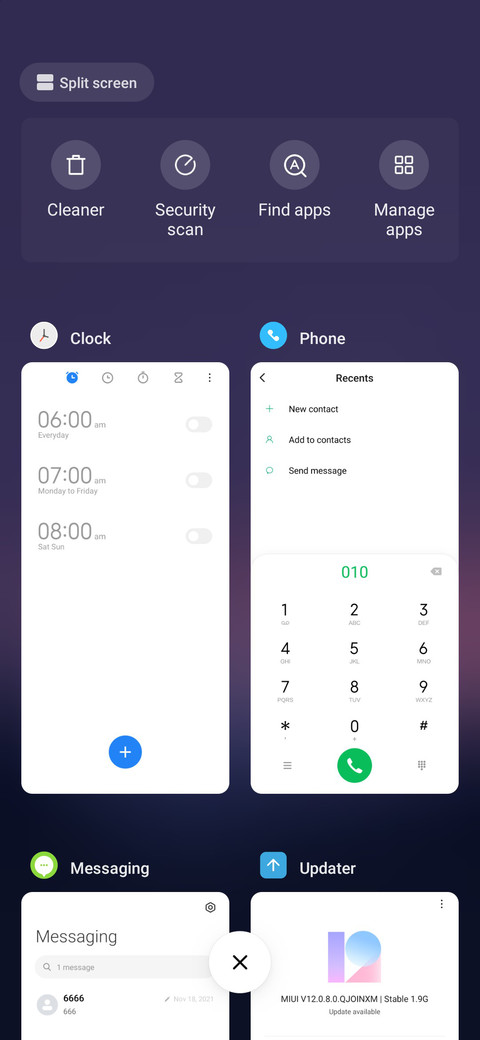The width and height of the screenshot is (480, 1040).
Task: Switch to the Clock app card
Action: click(125, 578)
